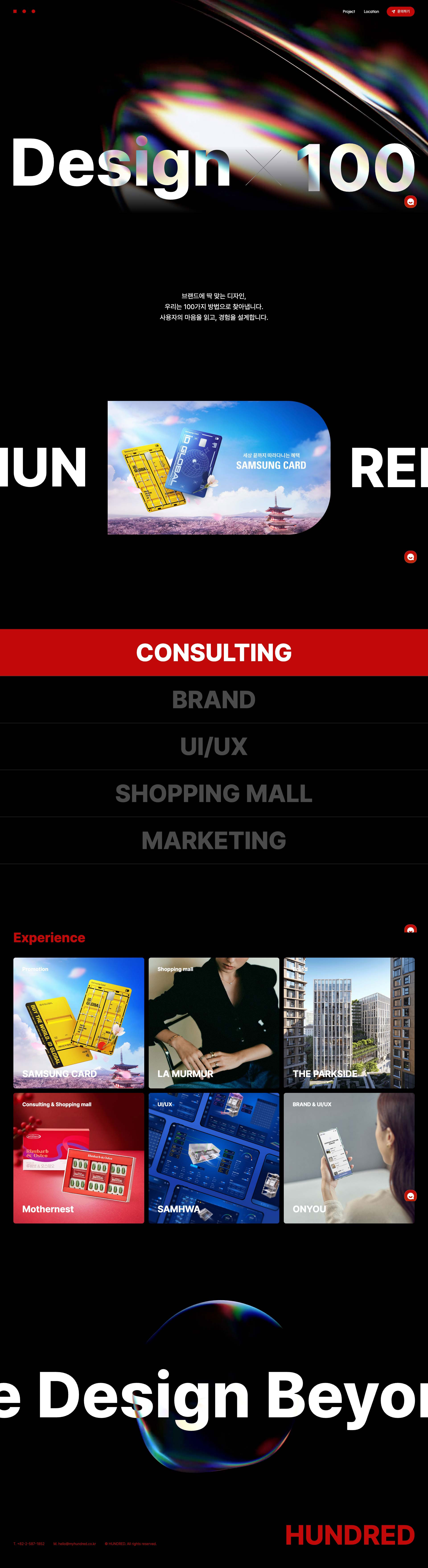428x1568 pixels.
Task: Tap the hello@myhundred.co.kr email link in the footer
Action: pos(75,1544)
